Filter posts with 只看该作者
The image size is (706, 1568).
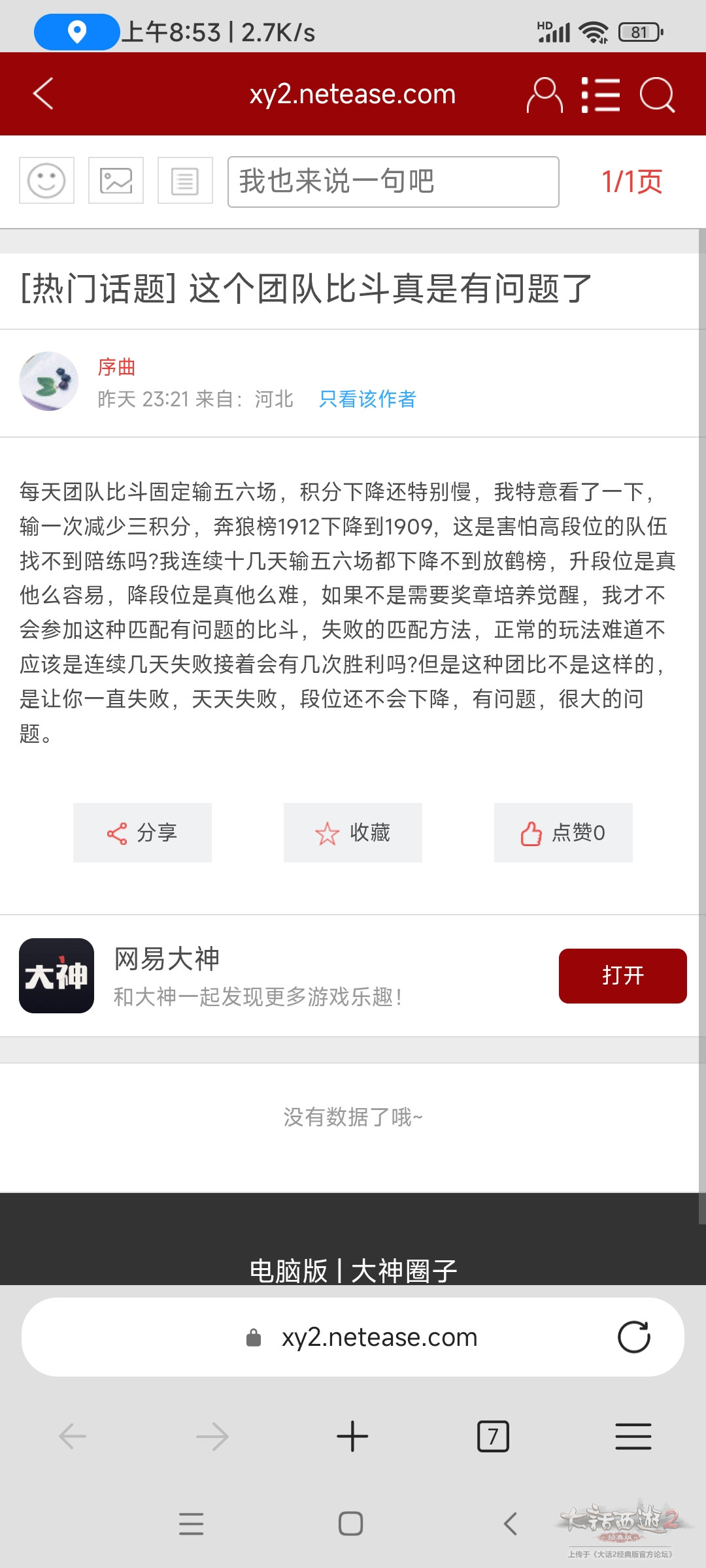(367, 399)
